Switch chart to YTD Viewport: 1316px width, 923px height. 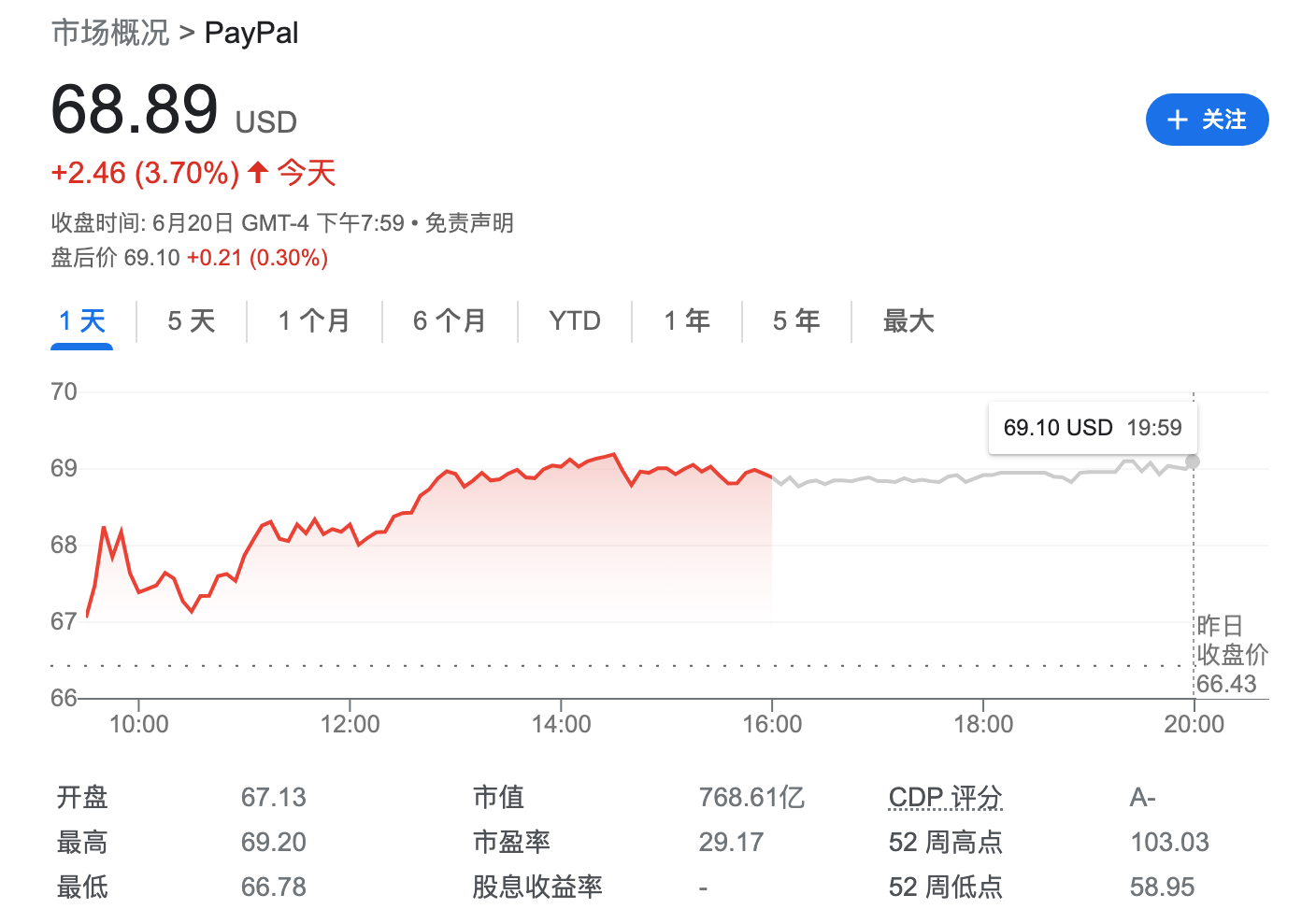click(574, 321)
